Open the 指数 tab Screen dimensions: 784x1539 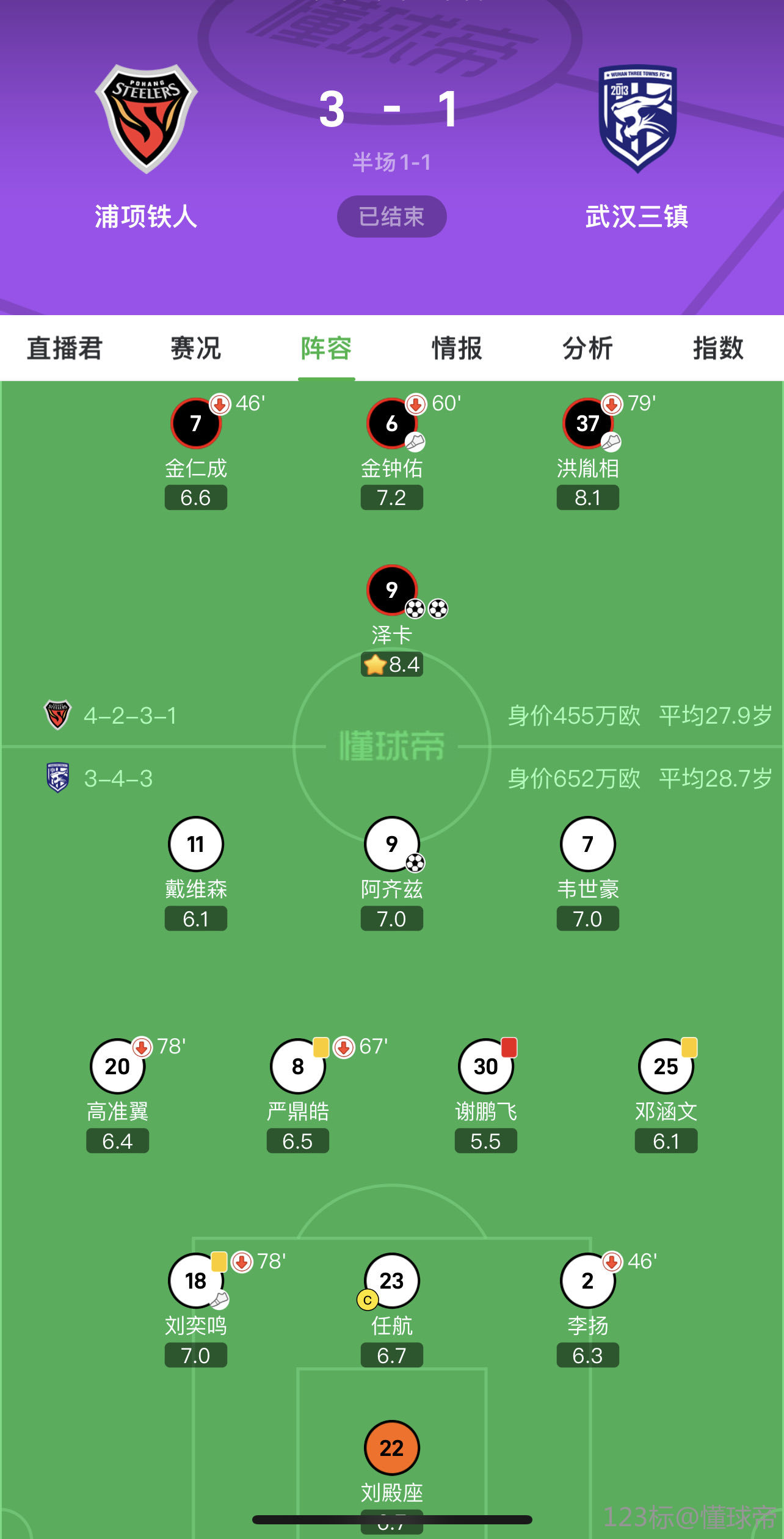(718, 348)
